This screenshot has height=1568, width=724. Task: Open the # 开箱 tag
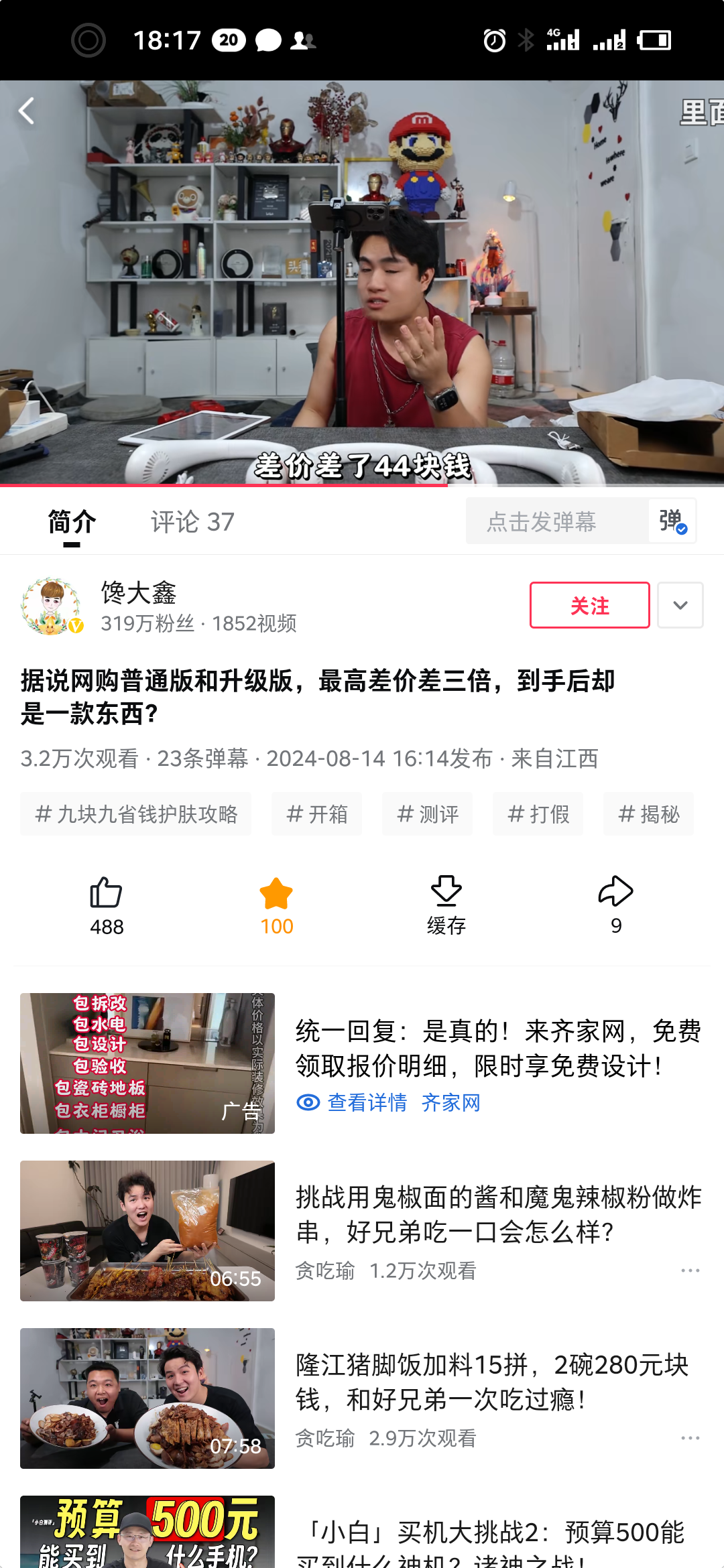click(316, 814)
